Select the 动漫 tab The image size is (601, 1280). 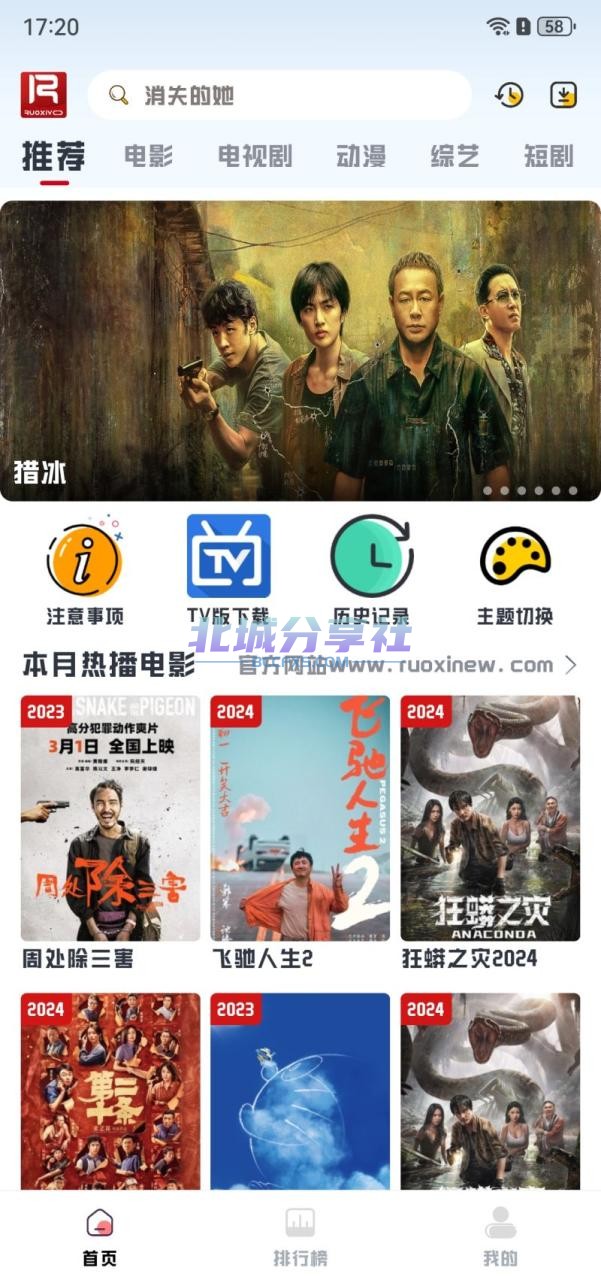(361, 156)
